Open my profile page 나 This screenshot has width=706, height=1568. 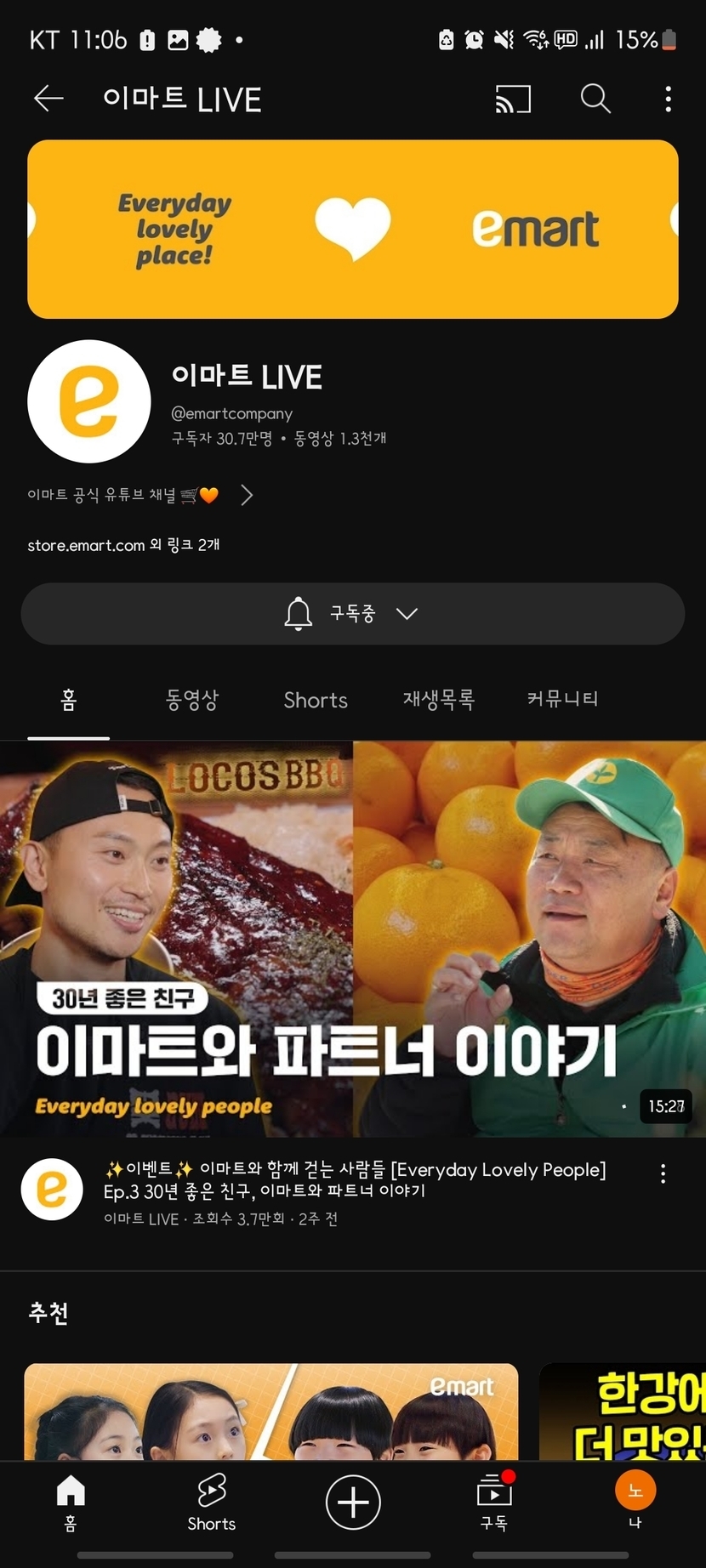(635, 1501)
